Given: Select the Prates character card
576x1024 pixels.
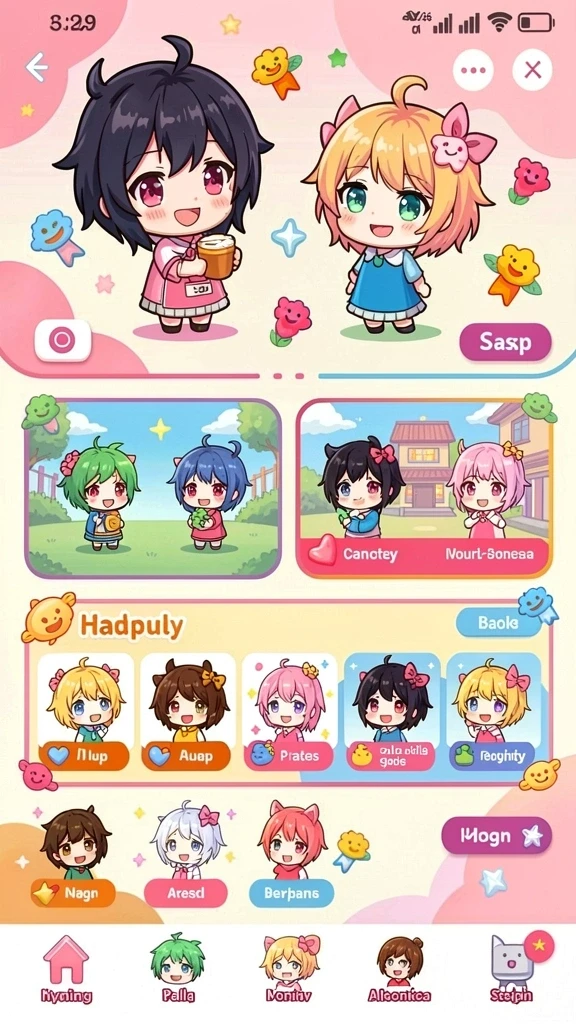Looking at the screenshot, I should [x=289, y=712].
